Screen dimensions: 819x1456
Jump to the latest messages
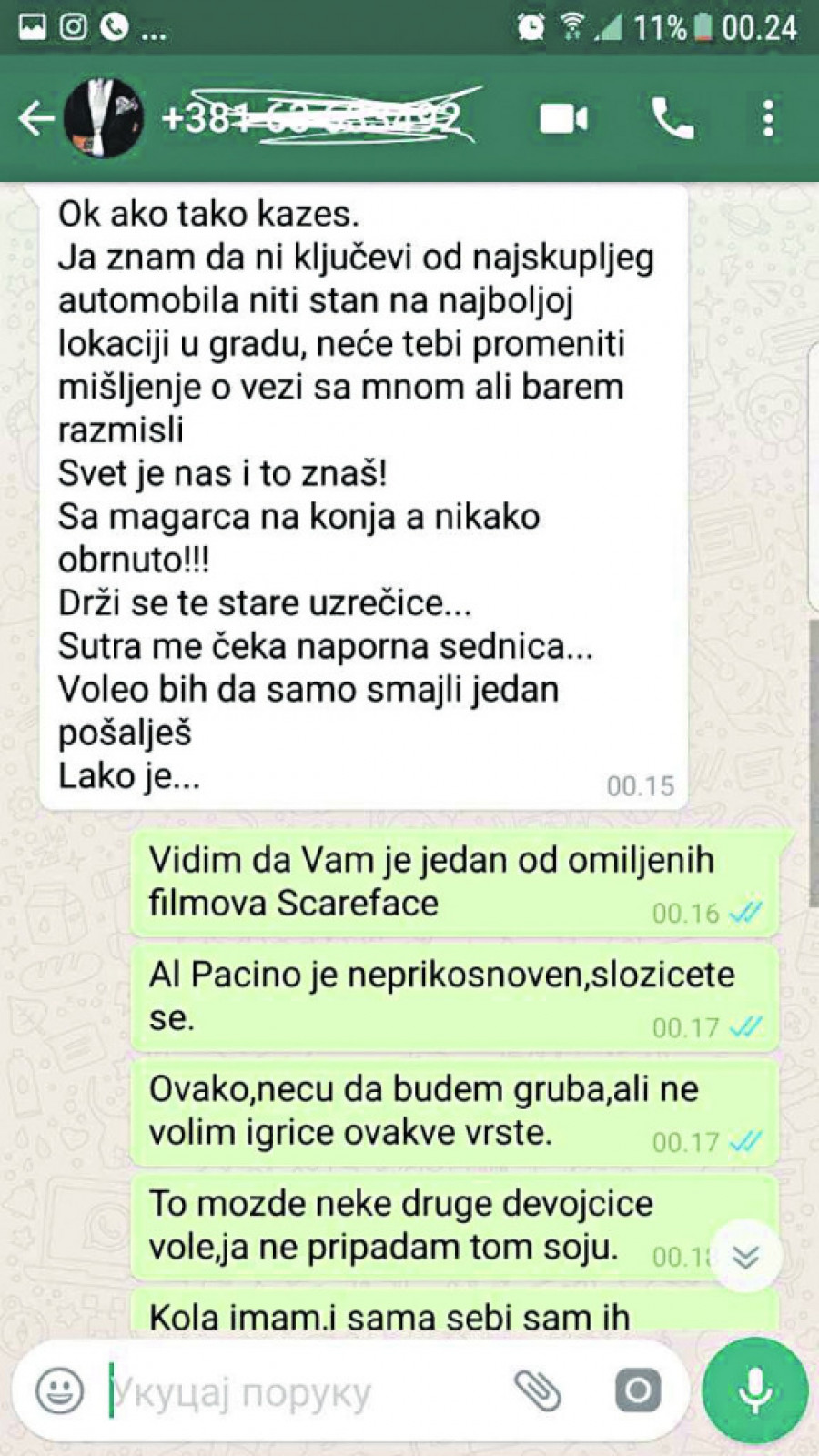pyautogui.click(x=746, y=1257)
